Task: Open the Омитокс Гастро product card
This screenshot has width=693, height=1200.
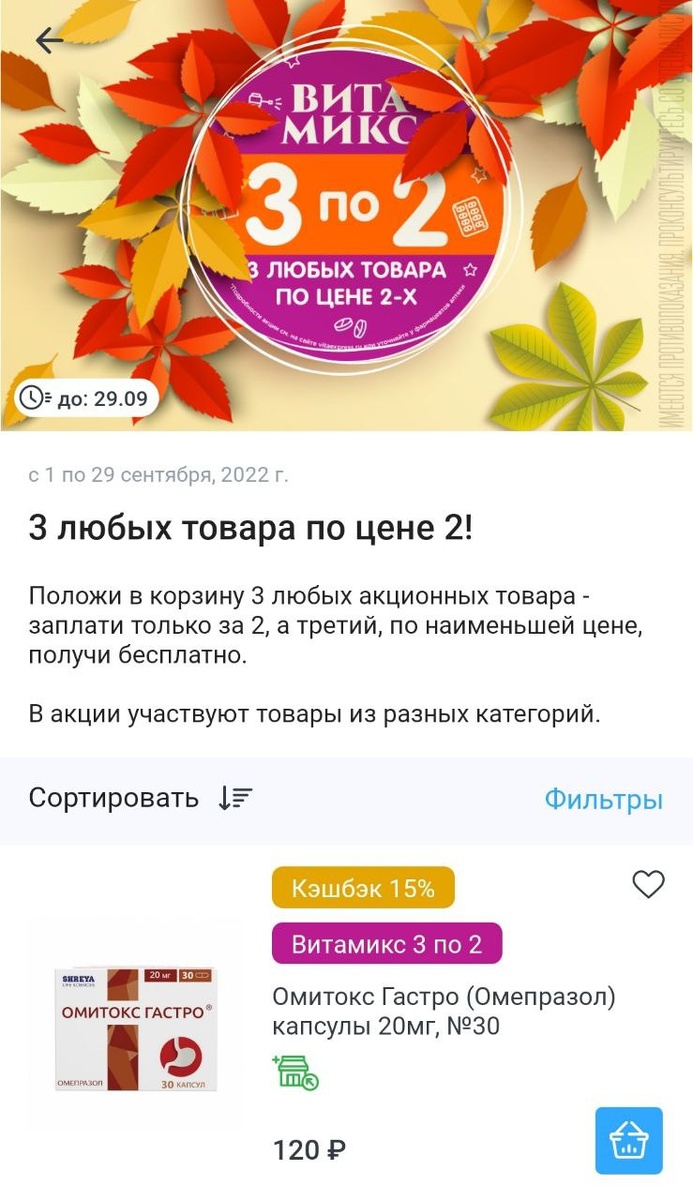Action: 444,1012
